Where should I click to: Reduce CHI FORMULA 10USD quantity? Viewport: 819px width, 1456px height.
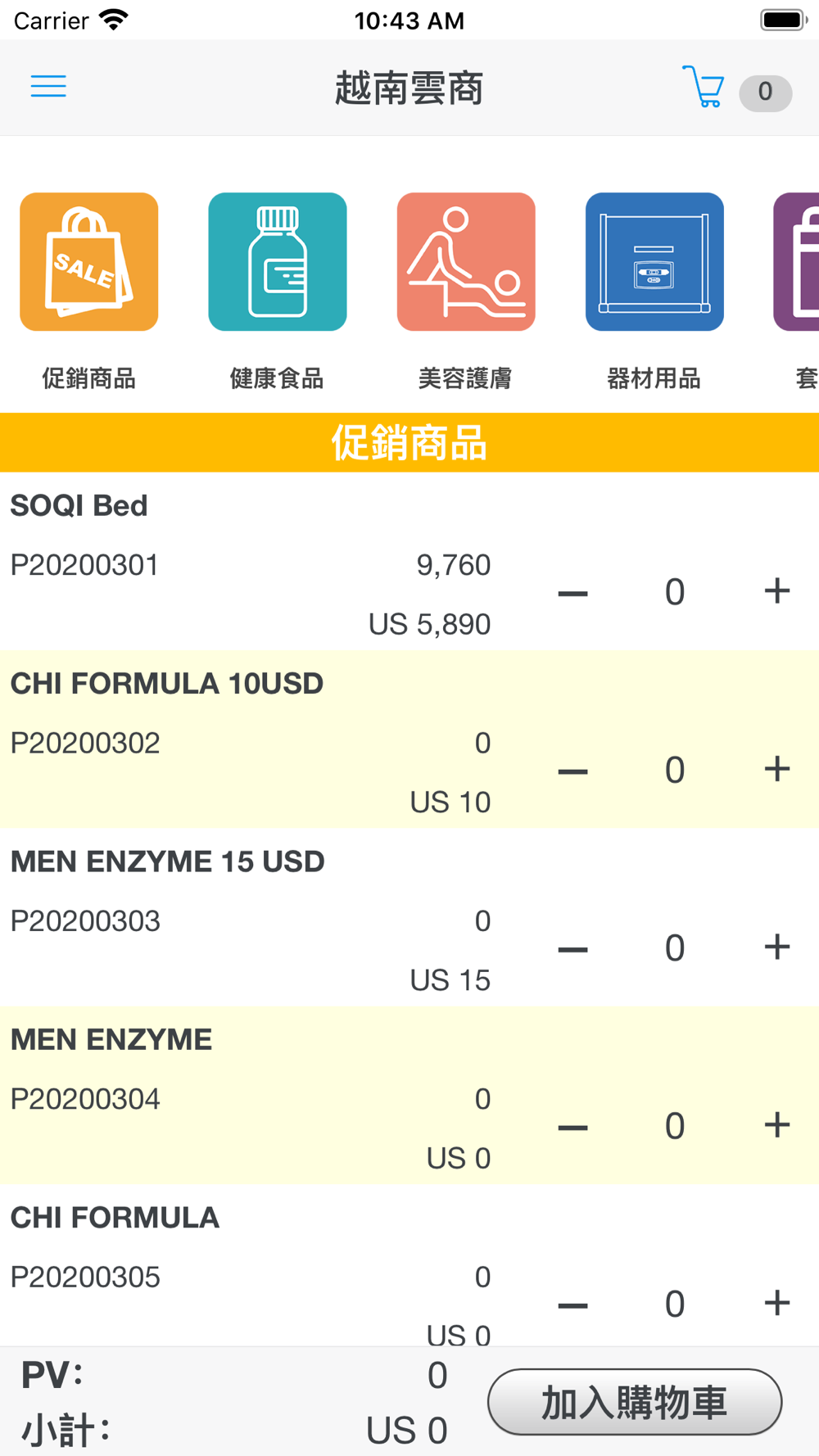click(x=572, y=771)
